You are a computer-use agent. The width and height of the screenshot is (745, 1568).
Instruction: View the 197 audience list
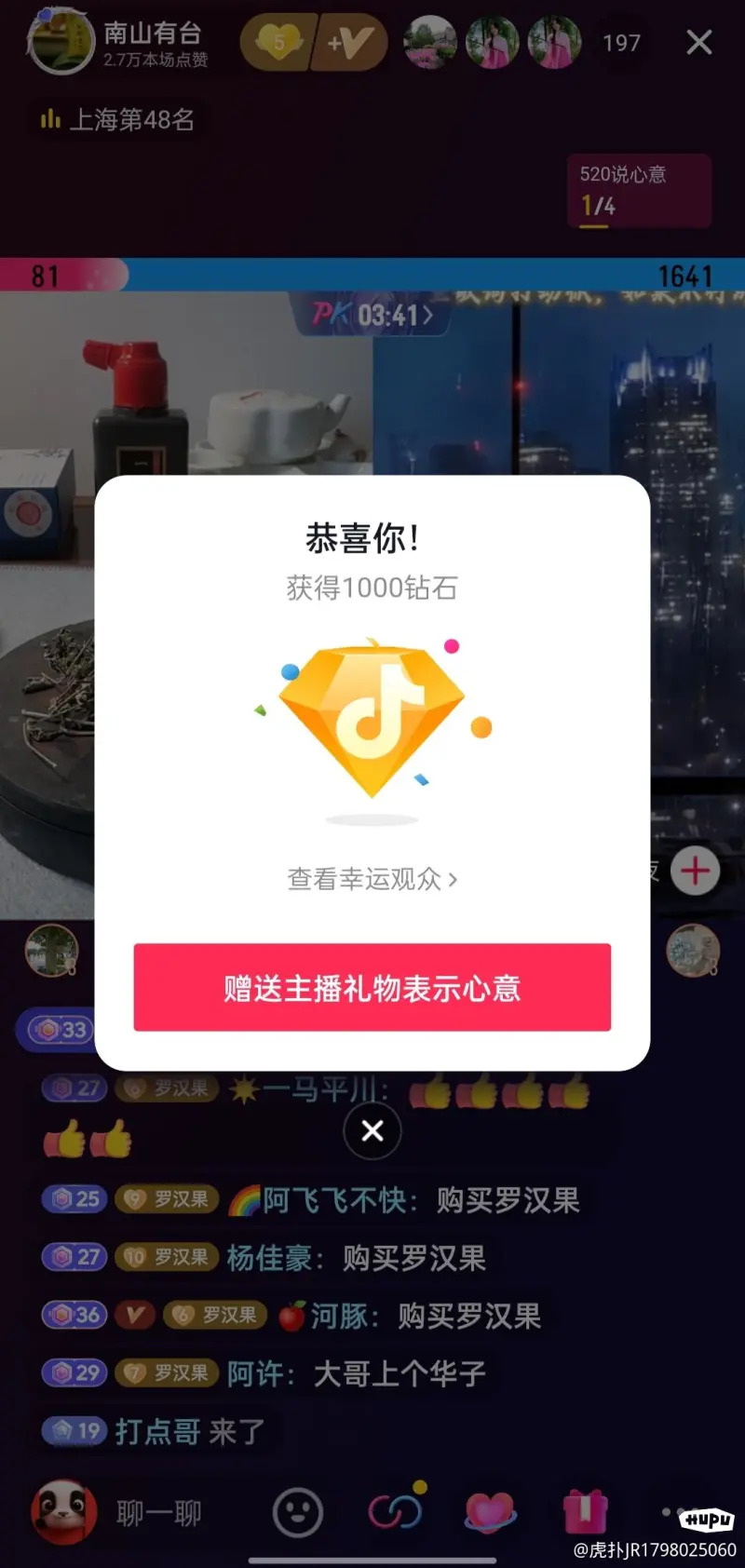pyautogui.click(x=621, y=43)
